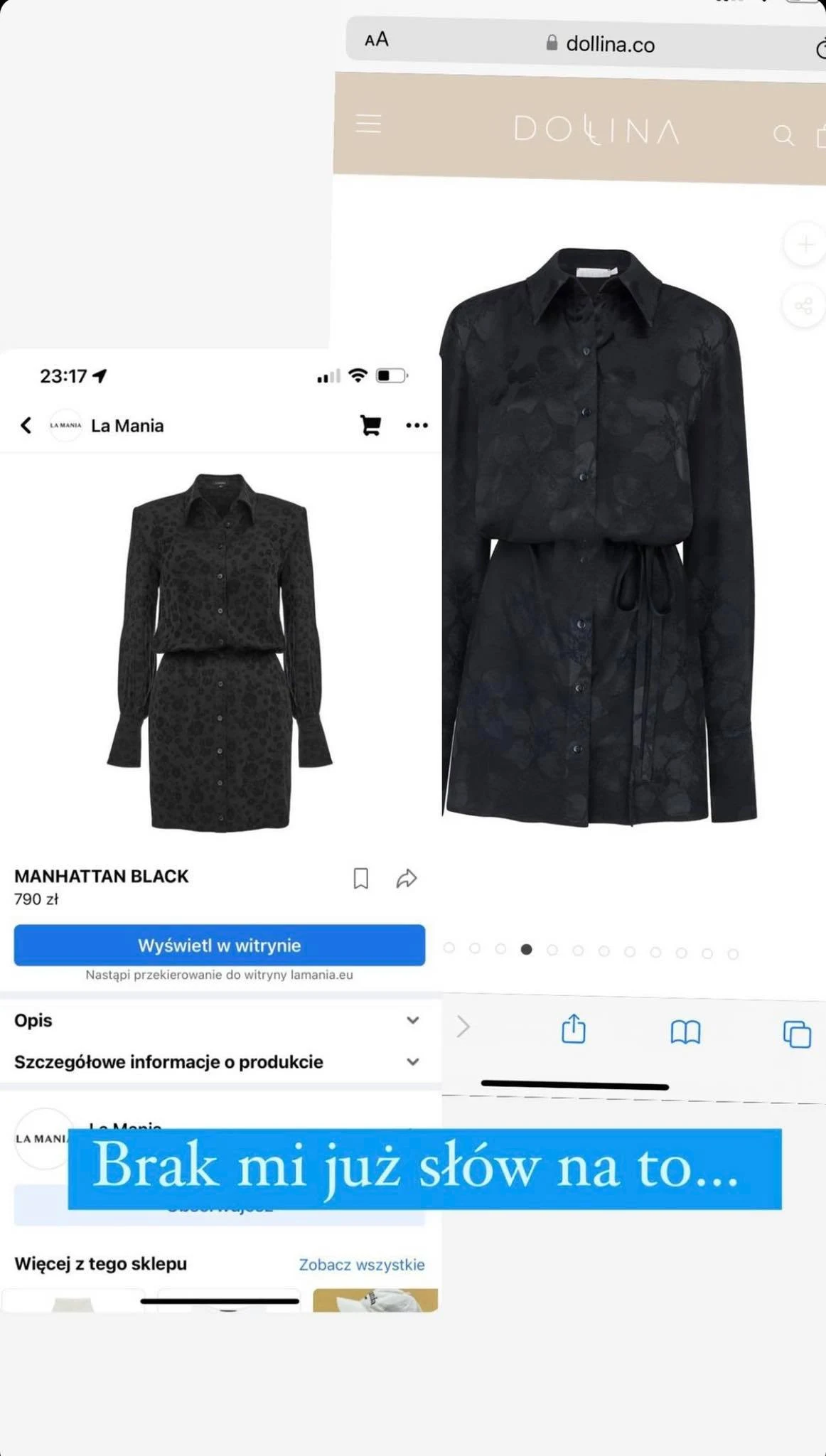Select the fourth carousel dot
The width and height of the screenshot is (826, 1456).
click(526, 949)
